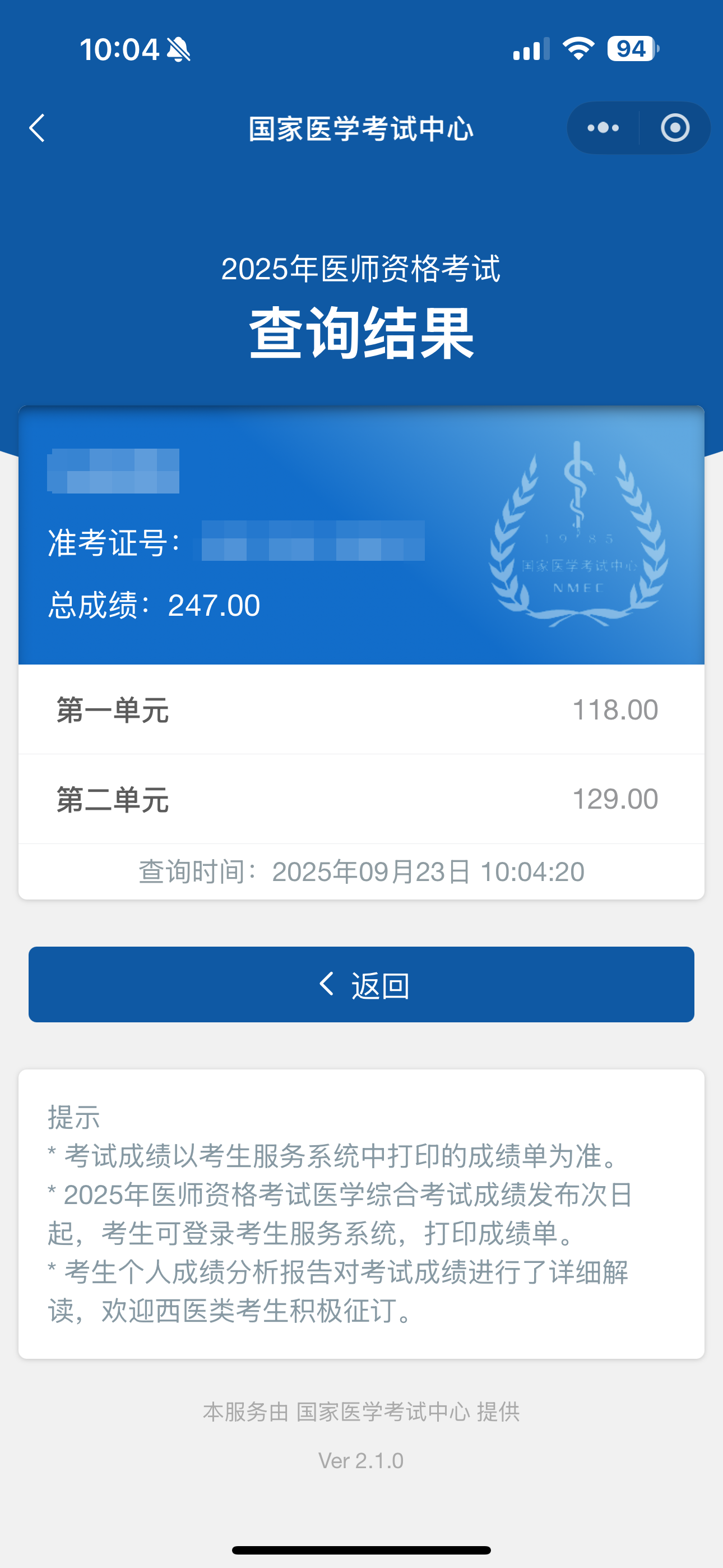Tap the back arrow in the header

coord(37,128)
